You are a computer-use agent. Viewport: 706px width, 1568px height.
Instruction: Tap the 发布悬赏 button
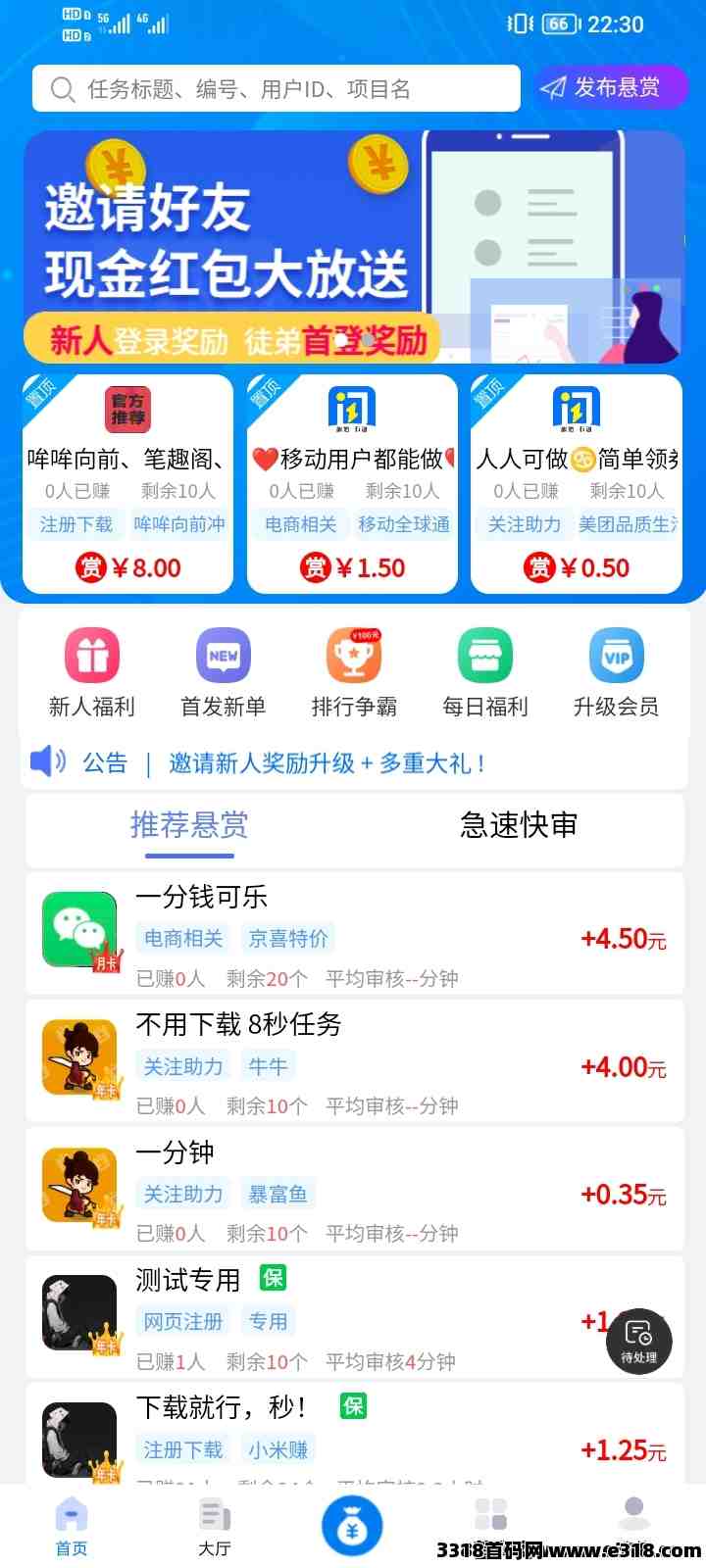click(x=611, y=88)
